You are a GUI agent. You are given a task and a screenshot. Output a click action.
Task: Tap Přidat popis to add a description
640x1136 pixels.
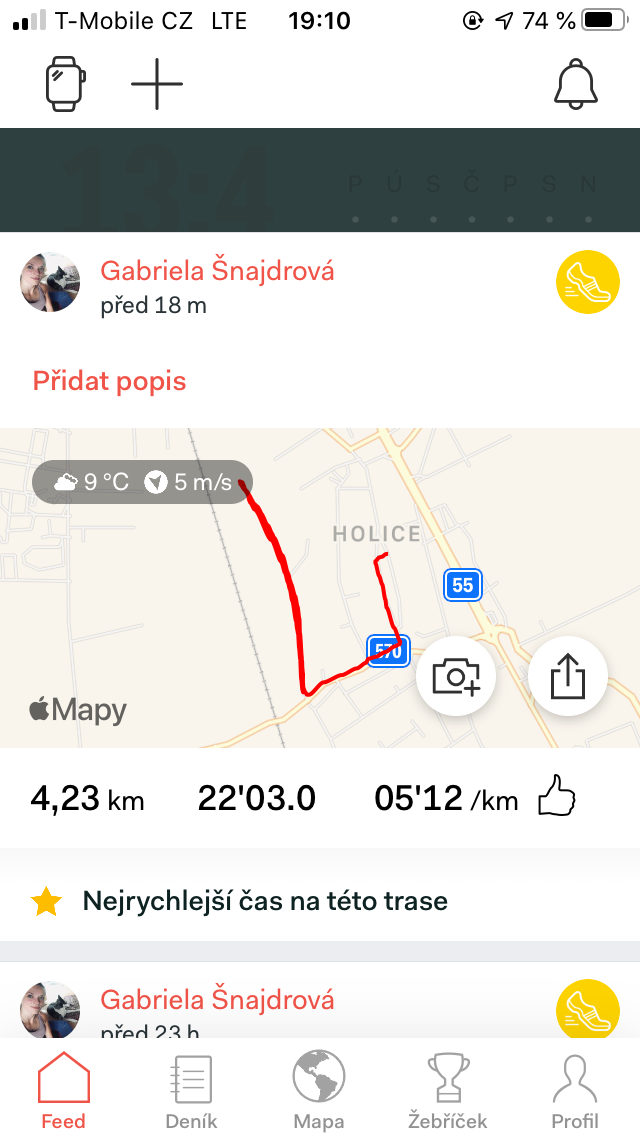109,381
